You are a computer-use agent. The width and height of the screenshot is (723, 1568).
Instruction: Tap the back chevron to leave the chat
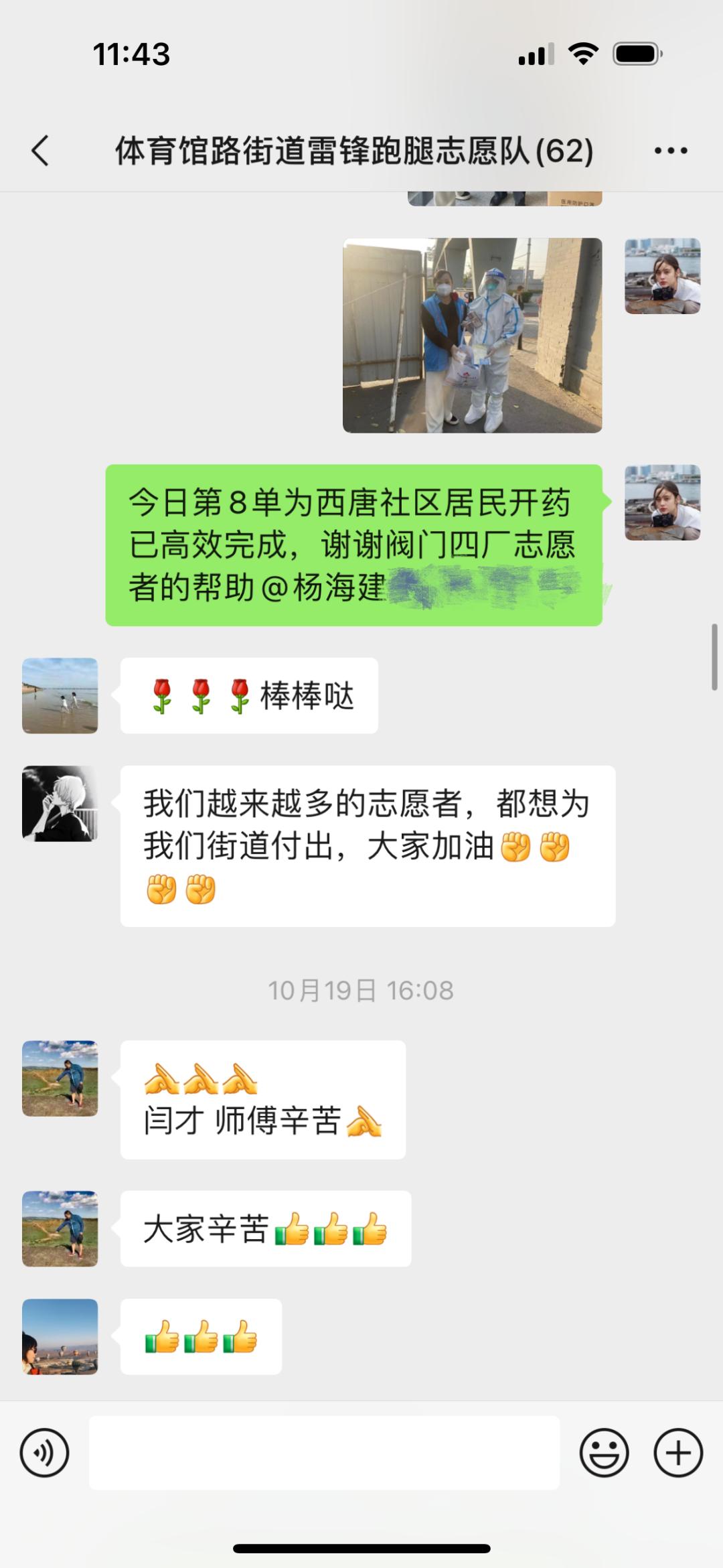coord(40,150)
